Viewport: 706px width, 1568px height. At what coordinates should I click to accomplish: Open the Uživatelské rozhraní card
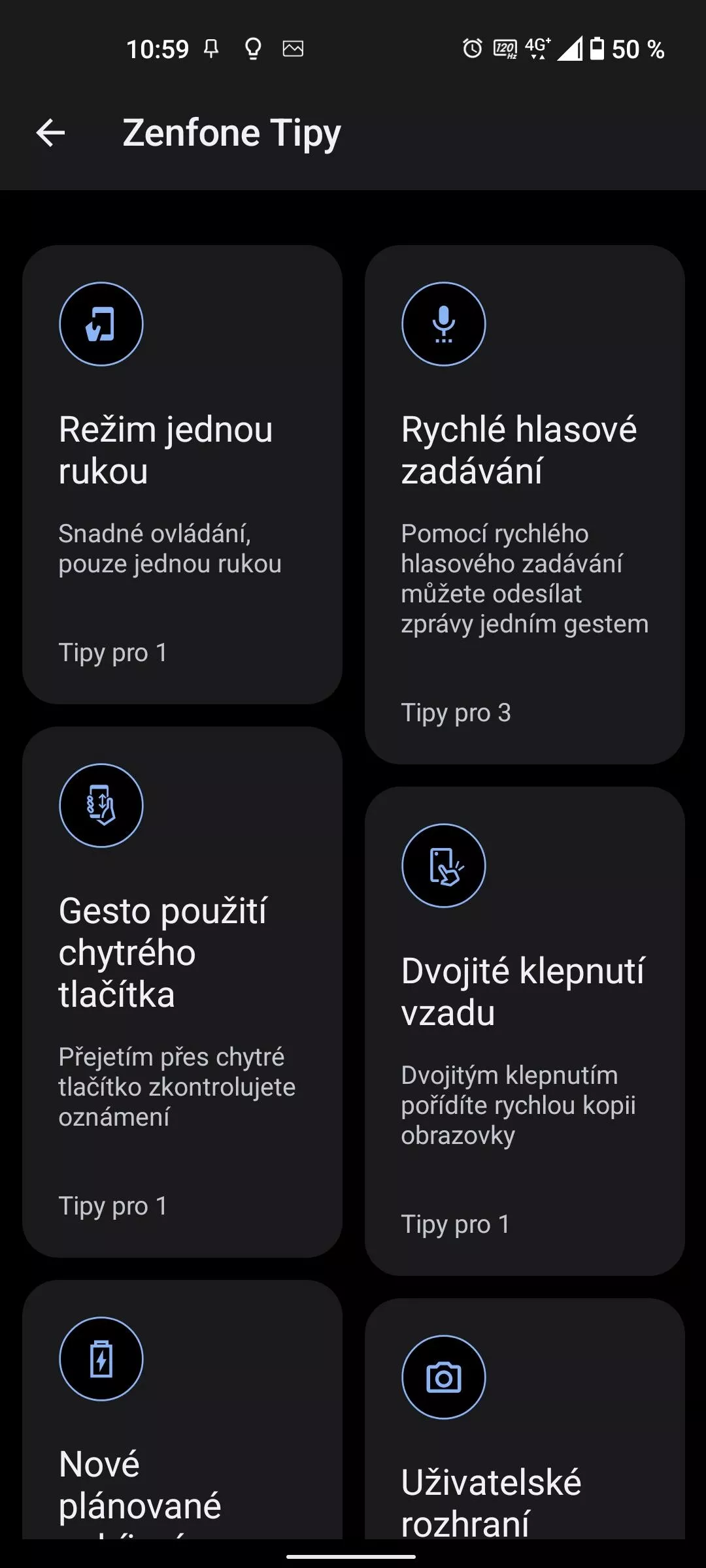pos(525,1418)
